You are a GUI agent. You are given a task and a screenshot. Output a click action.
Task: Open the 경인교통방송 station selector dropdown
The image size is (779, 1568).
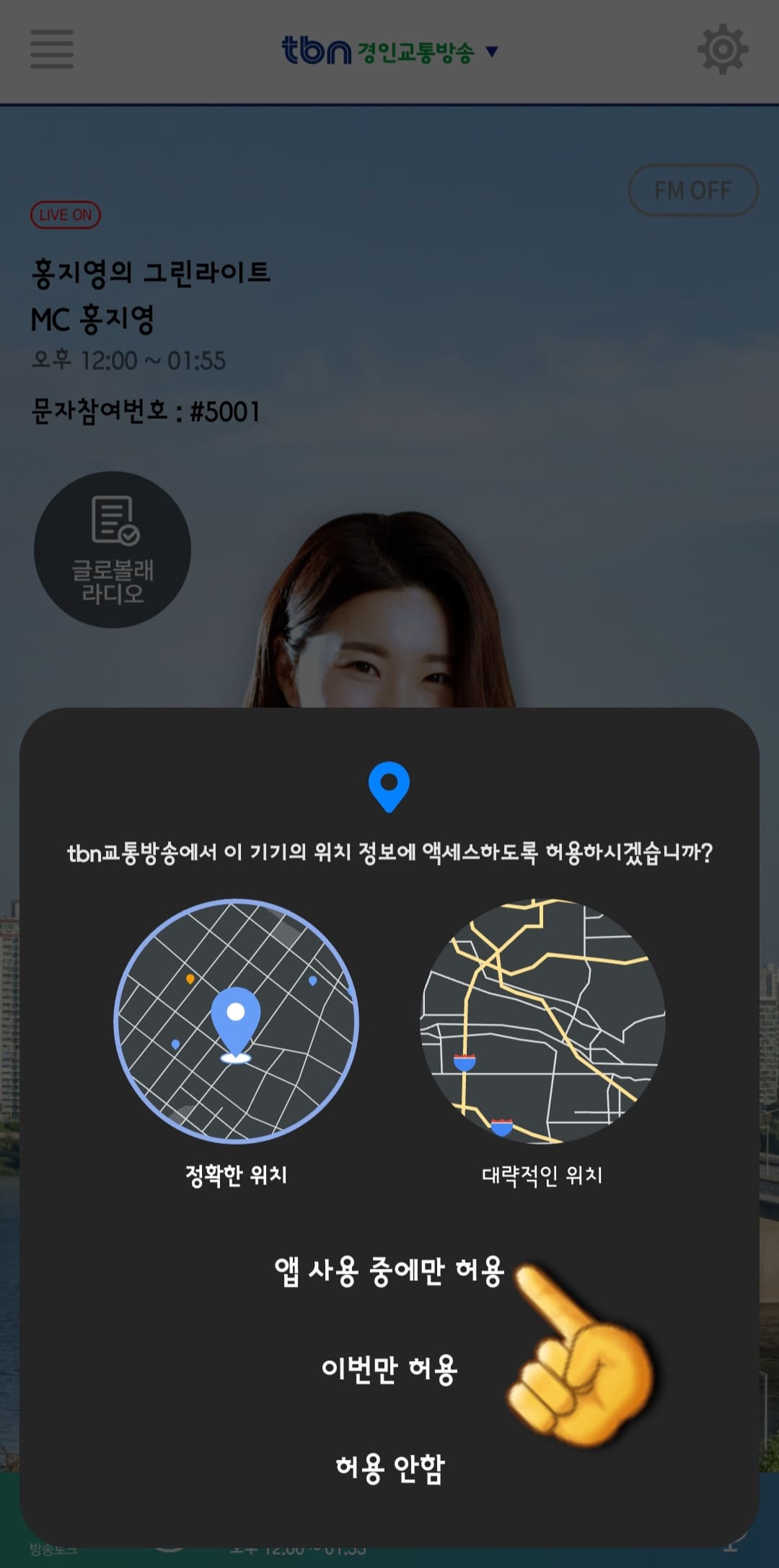tap(415, 50)
